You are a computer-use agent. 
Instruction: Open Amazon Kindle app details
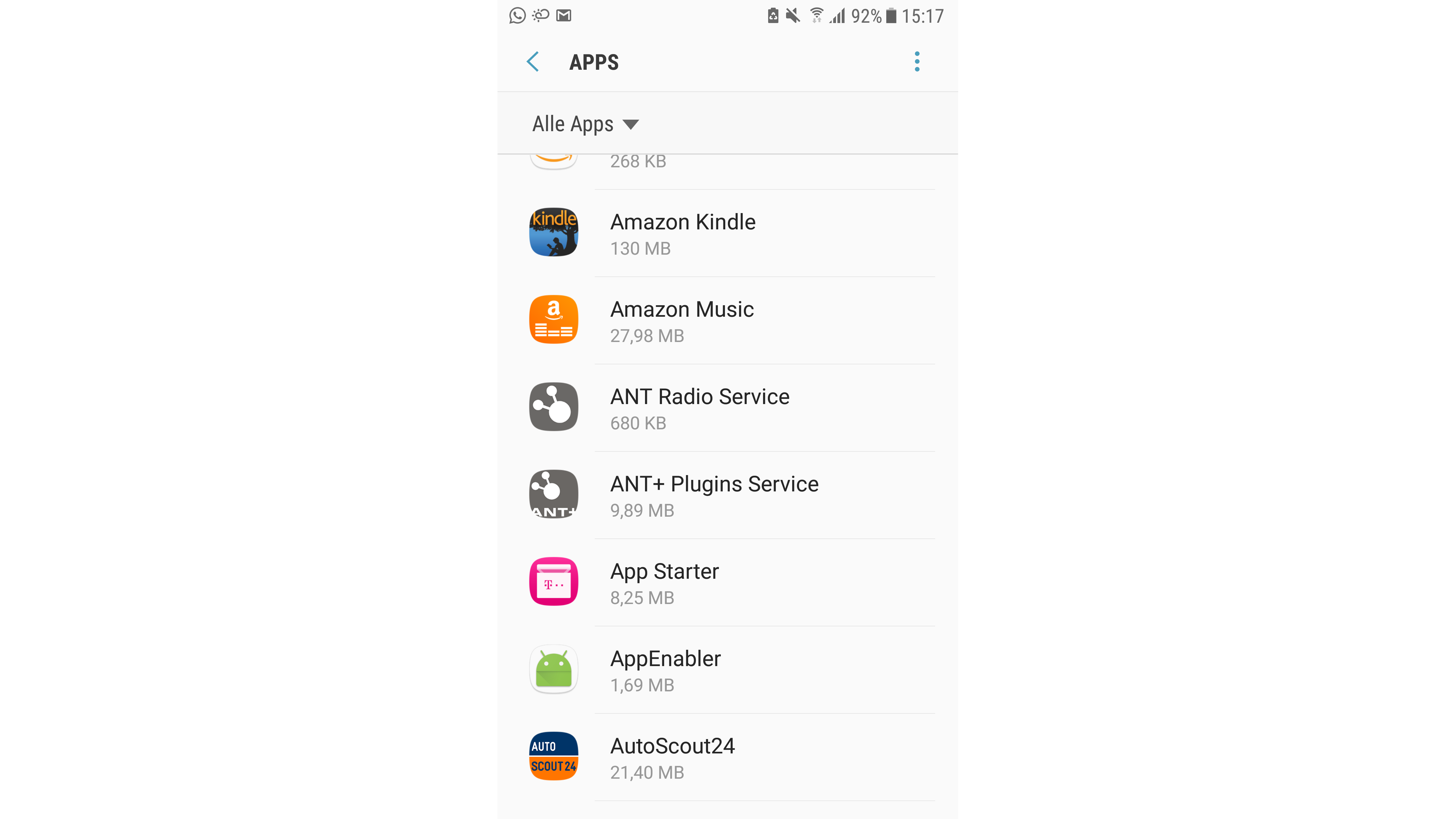tap(727, 234)
